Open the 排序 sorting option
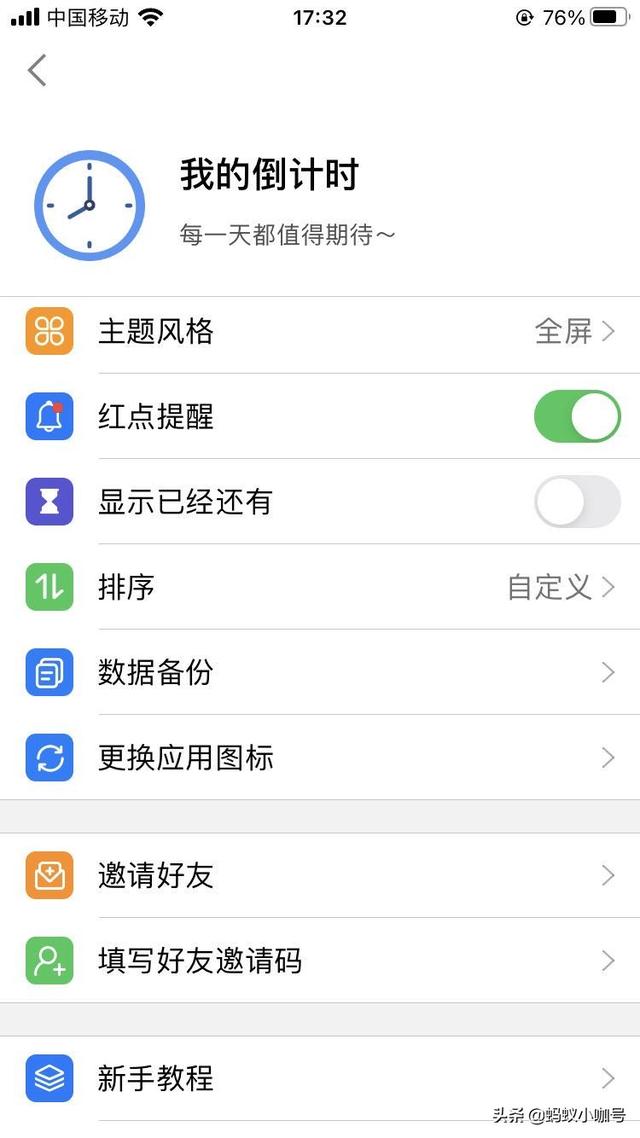This screenshot has height=1138, width=640. [320, 586]
